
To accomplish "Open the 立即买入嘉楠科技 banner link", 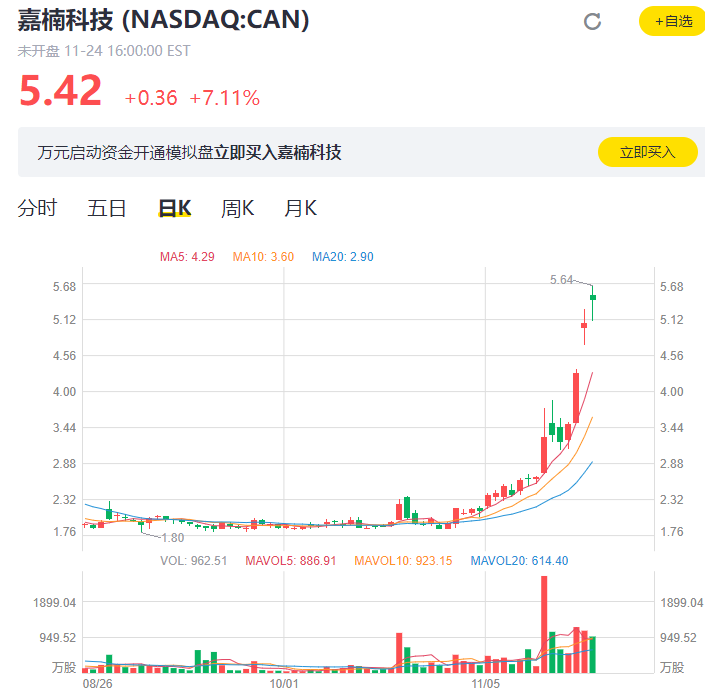I will (x=278, y=152).
